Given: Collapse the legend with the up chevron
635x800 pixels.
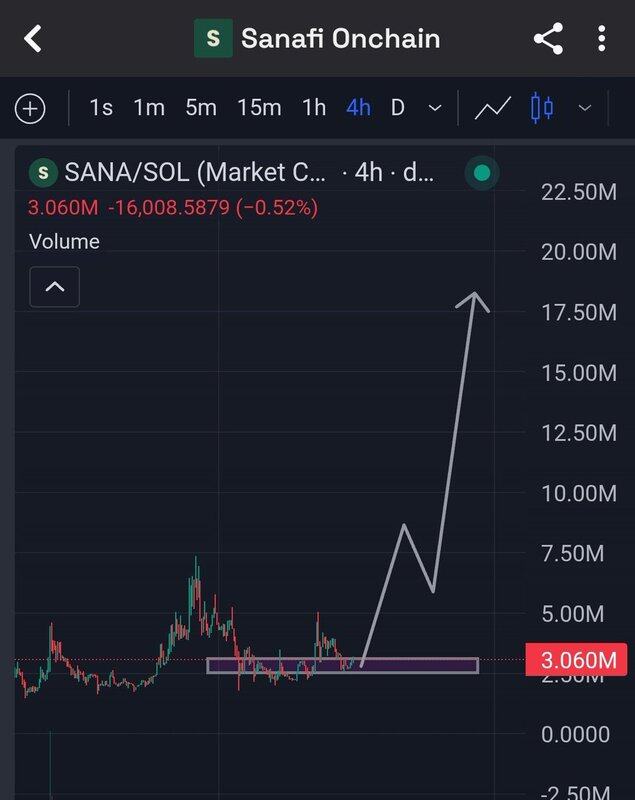Looking at the screenshot, I should tap(55, 287).
